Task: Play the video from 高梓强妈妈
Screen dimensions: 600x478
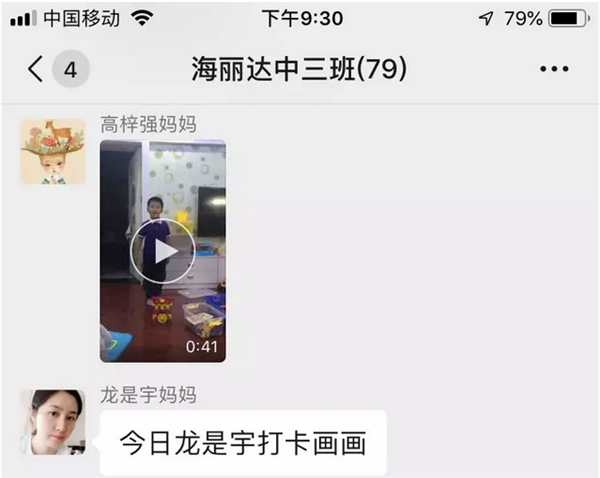Action: [162, 250]
